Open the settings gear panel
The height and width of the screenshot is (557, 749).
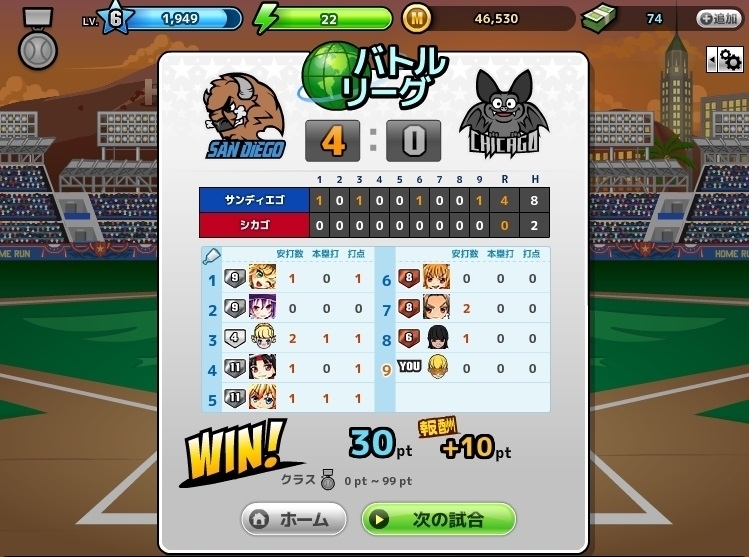[725, 60]
